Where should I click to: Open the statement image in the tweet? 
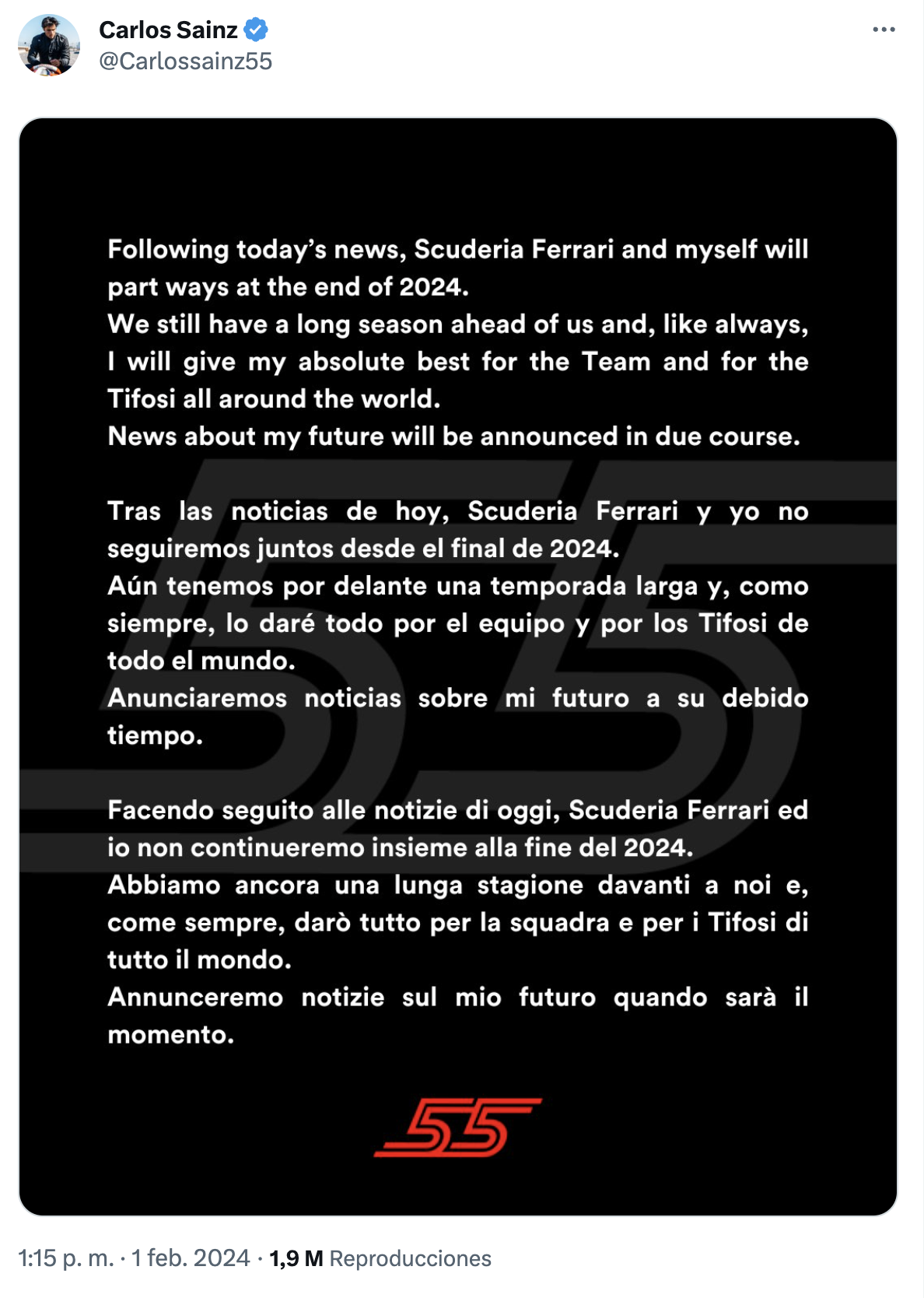coord(458,666)
